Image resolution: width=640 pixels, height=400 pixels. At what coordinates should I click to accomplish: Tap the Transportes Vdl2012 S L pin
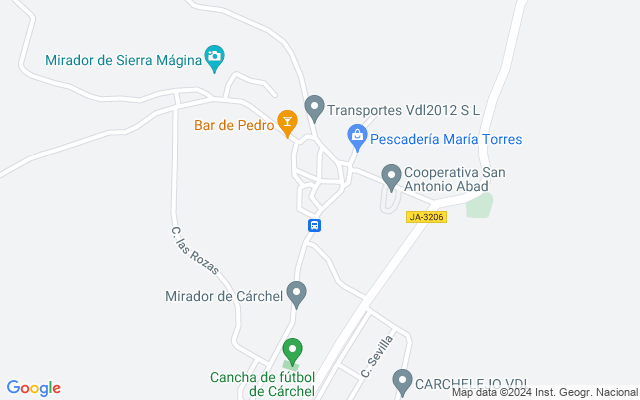pos(314,108)
